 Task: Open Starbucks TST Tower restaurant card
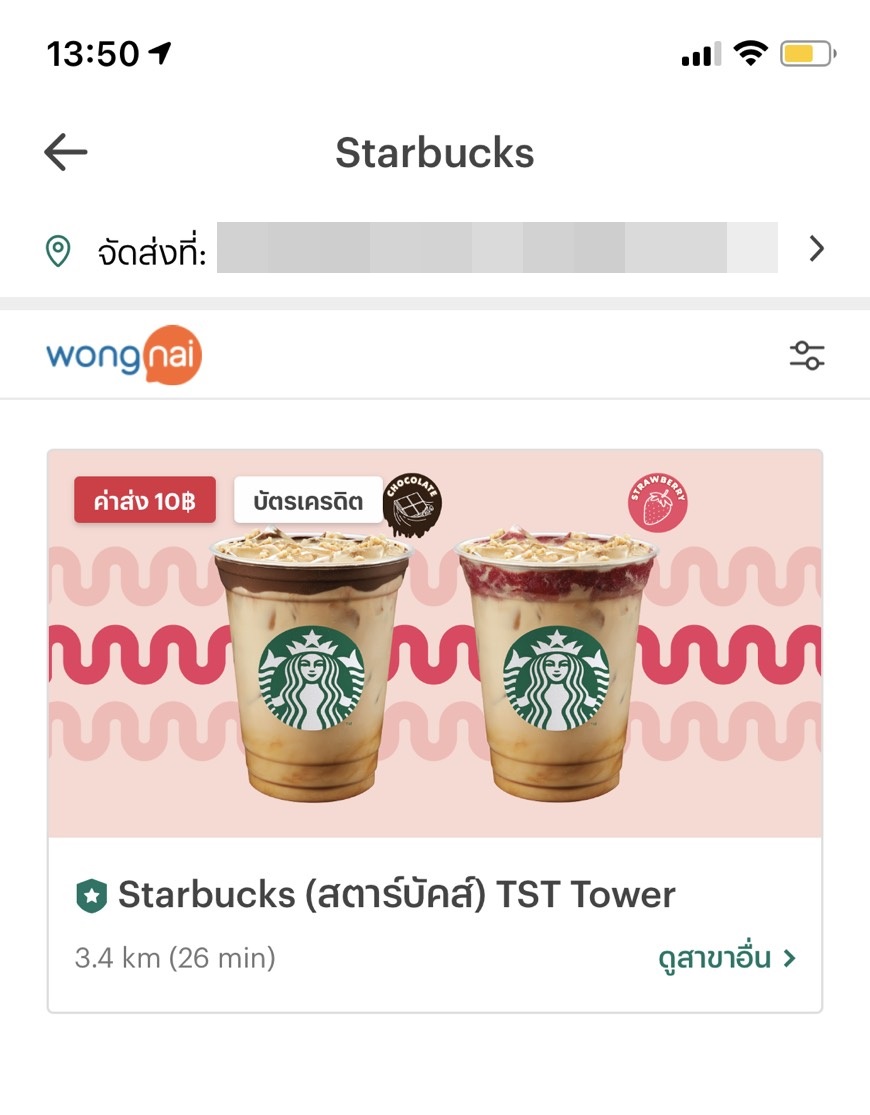coord(396,894)
